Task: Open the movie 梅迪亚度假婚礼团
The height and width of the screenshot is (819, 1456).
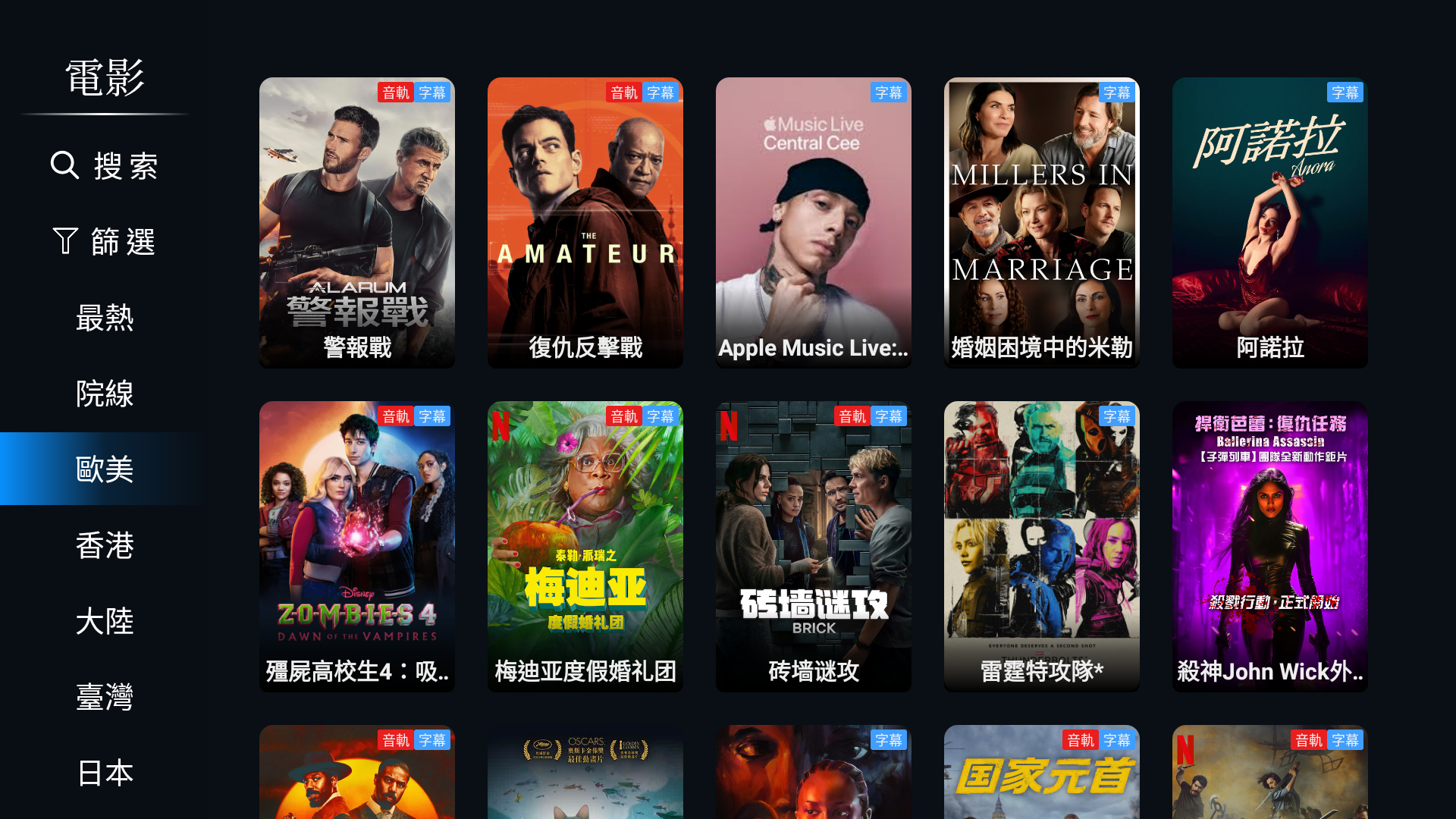Action: tap(585, 546)
